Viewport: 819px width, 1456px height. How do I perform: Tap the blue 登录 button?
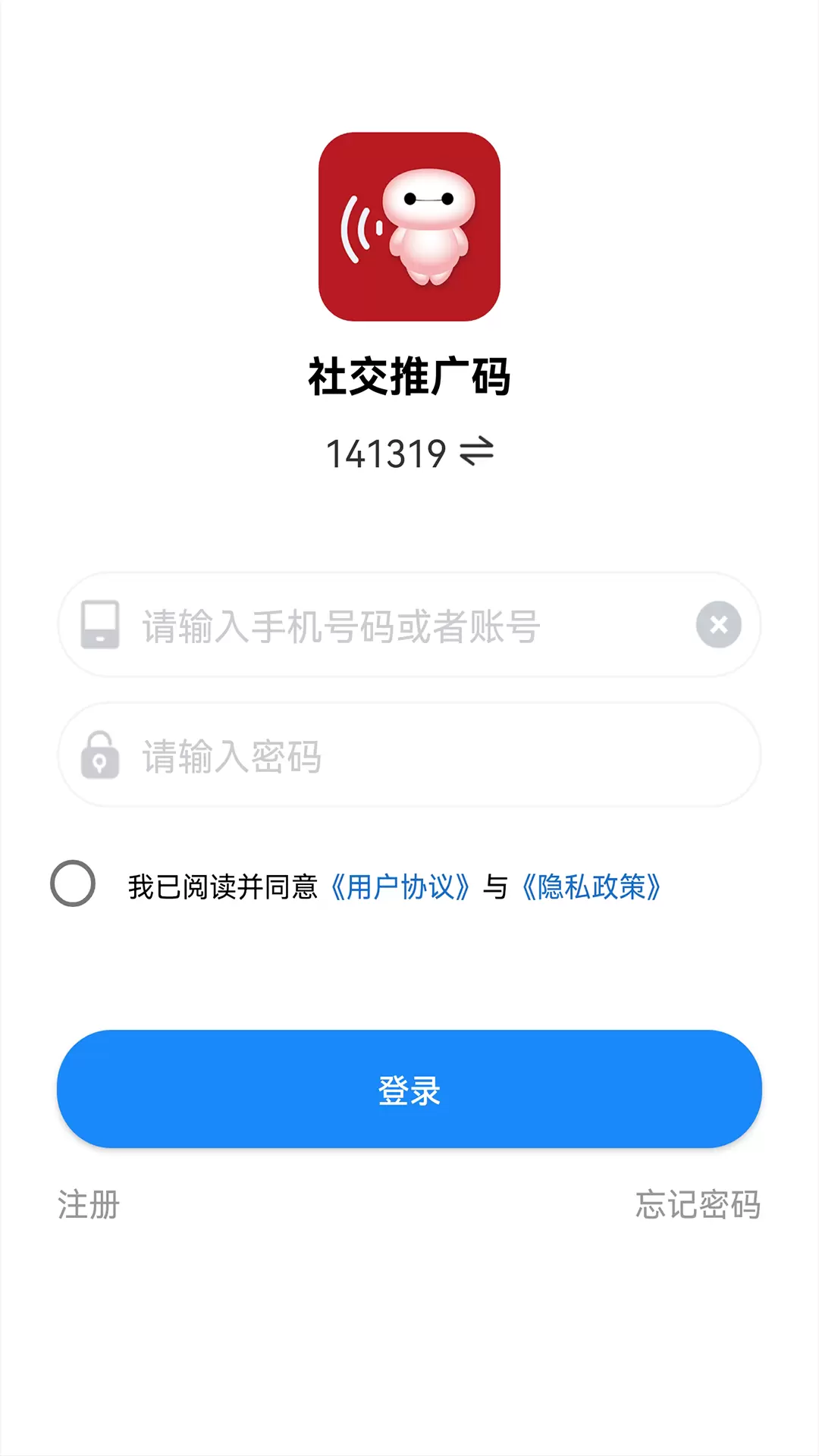tap(409, 1089)
